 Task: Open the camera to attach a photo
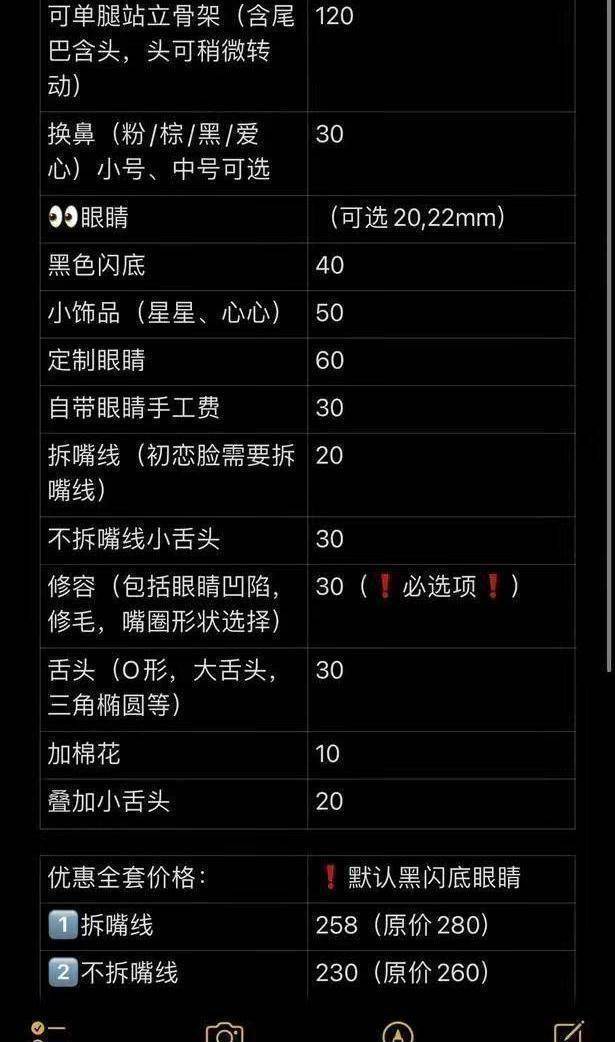pyautogui.click(x=224, y=1032)
